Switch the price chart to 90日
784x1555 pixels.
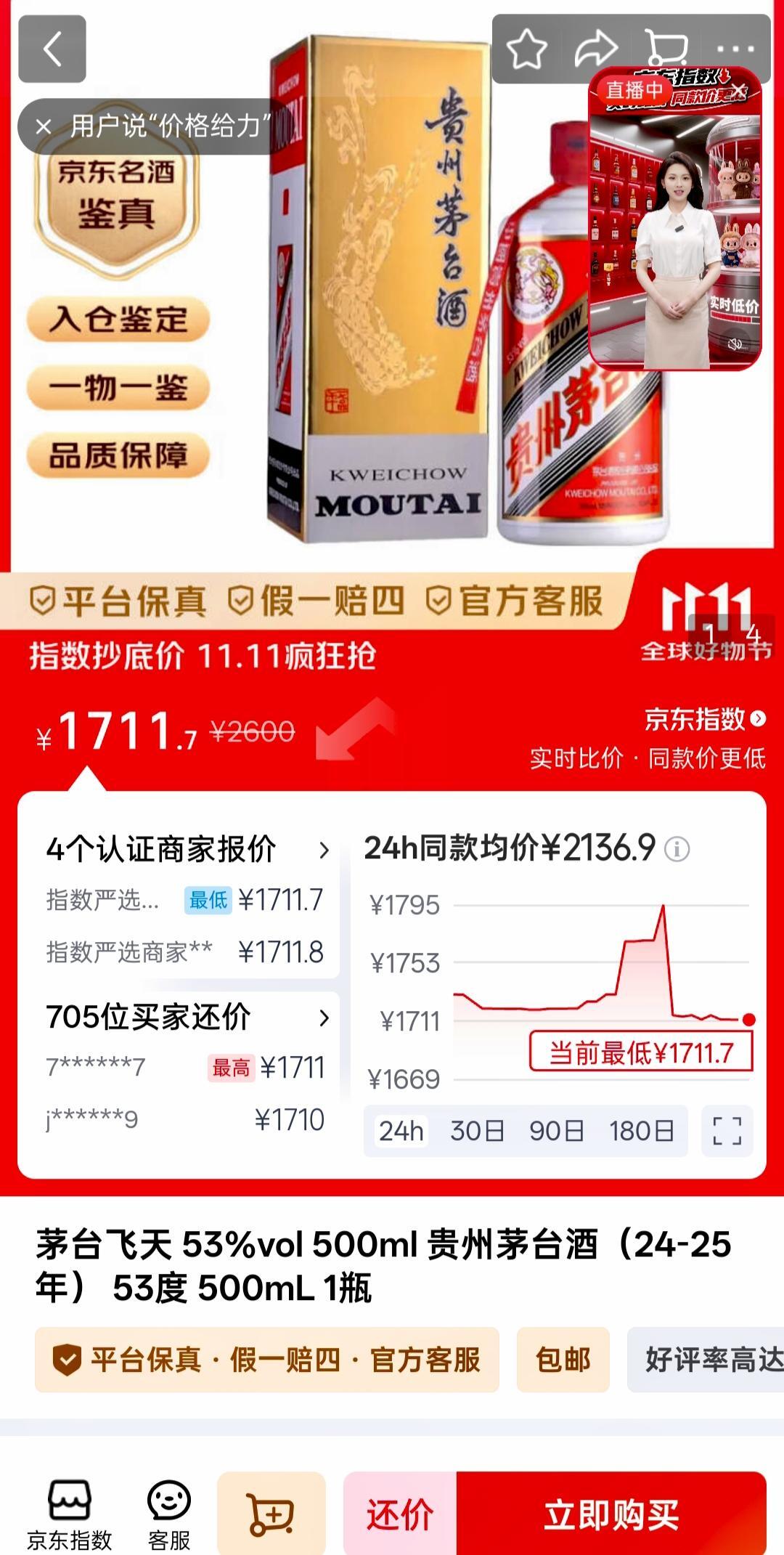point(557,1131)
